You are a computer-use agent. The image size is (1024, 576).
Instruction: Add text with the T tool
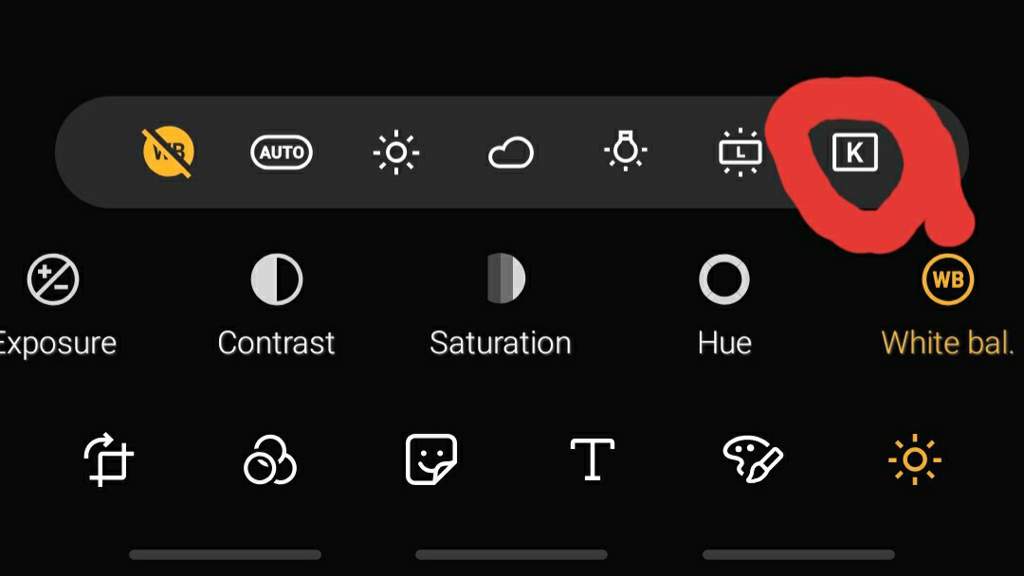592,461
